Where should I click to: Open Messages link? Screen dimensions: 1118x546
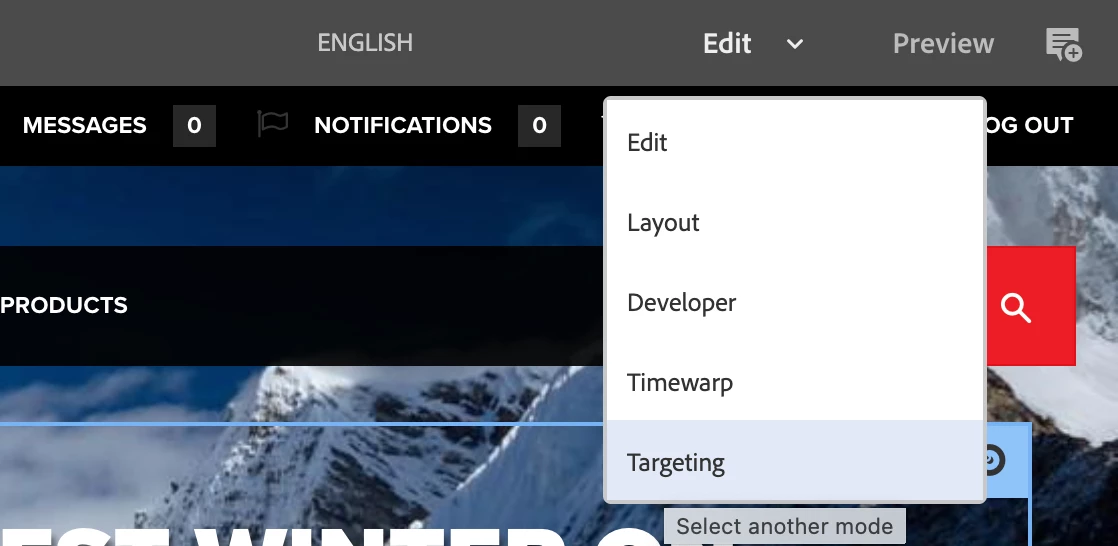85,126
